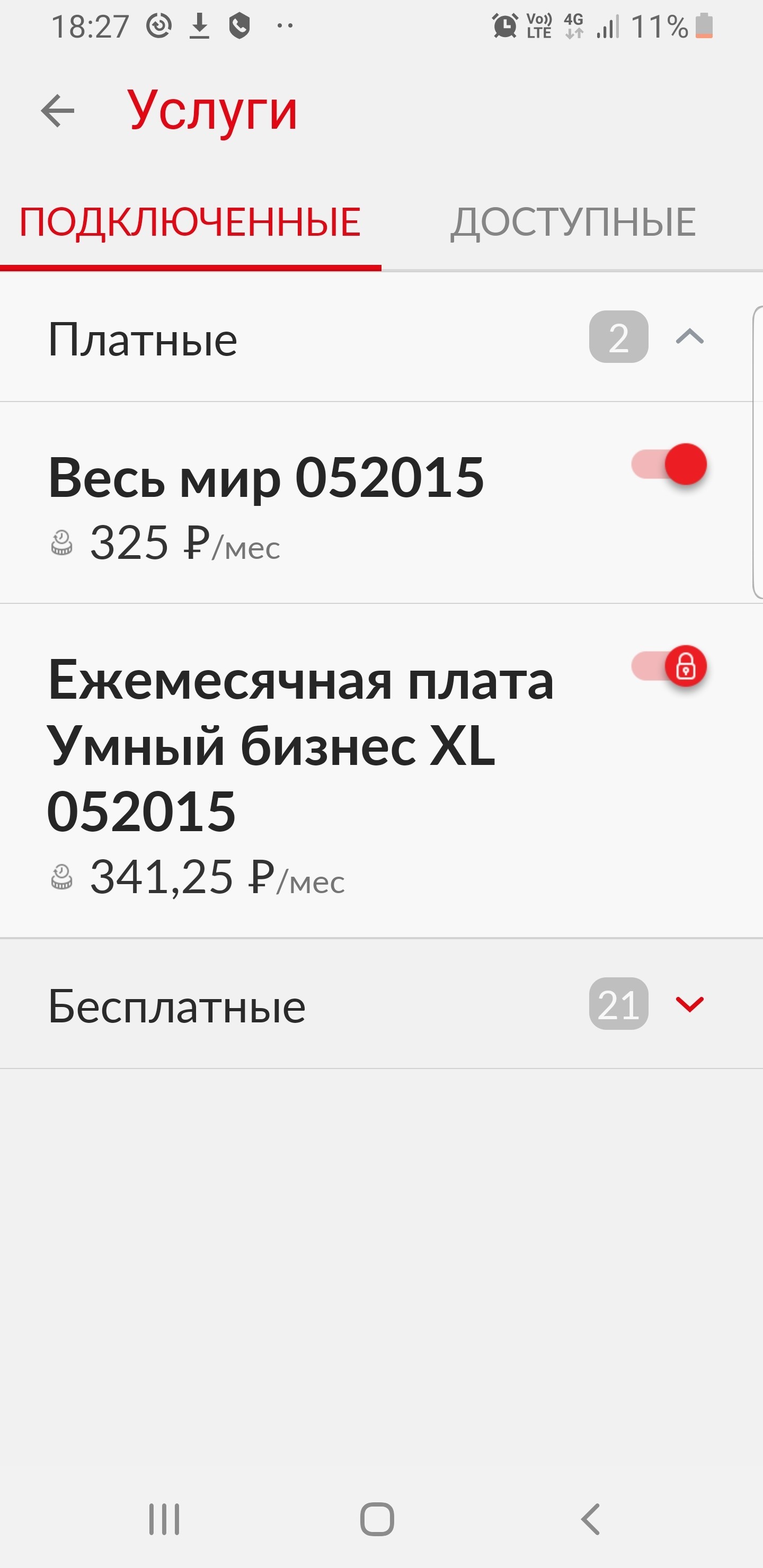The image size is (763, 1568).
Task: Open recent apps from navigation bar
Action: (x=164, y=1519)
